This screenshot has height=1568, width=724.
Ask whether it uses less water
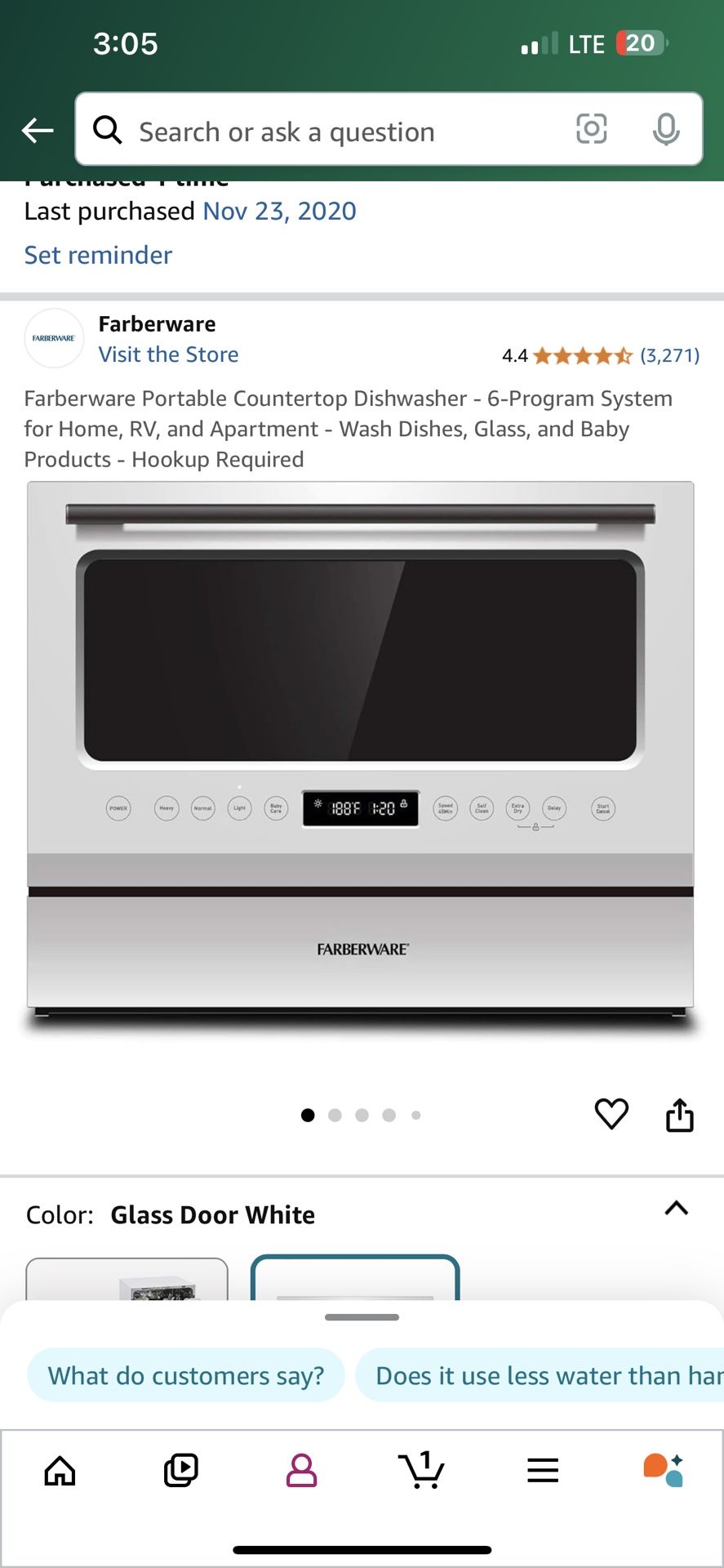pyautogui.click(x=547, y=1375)
